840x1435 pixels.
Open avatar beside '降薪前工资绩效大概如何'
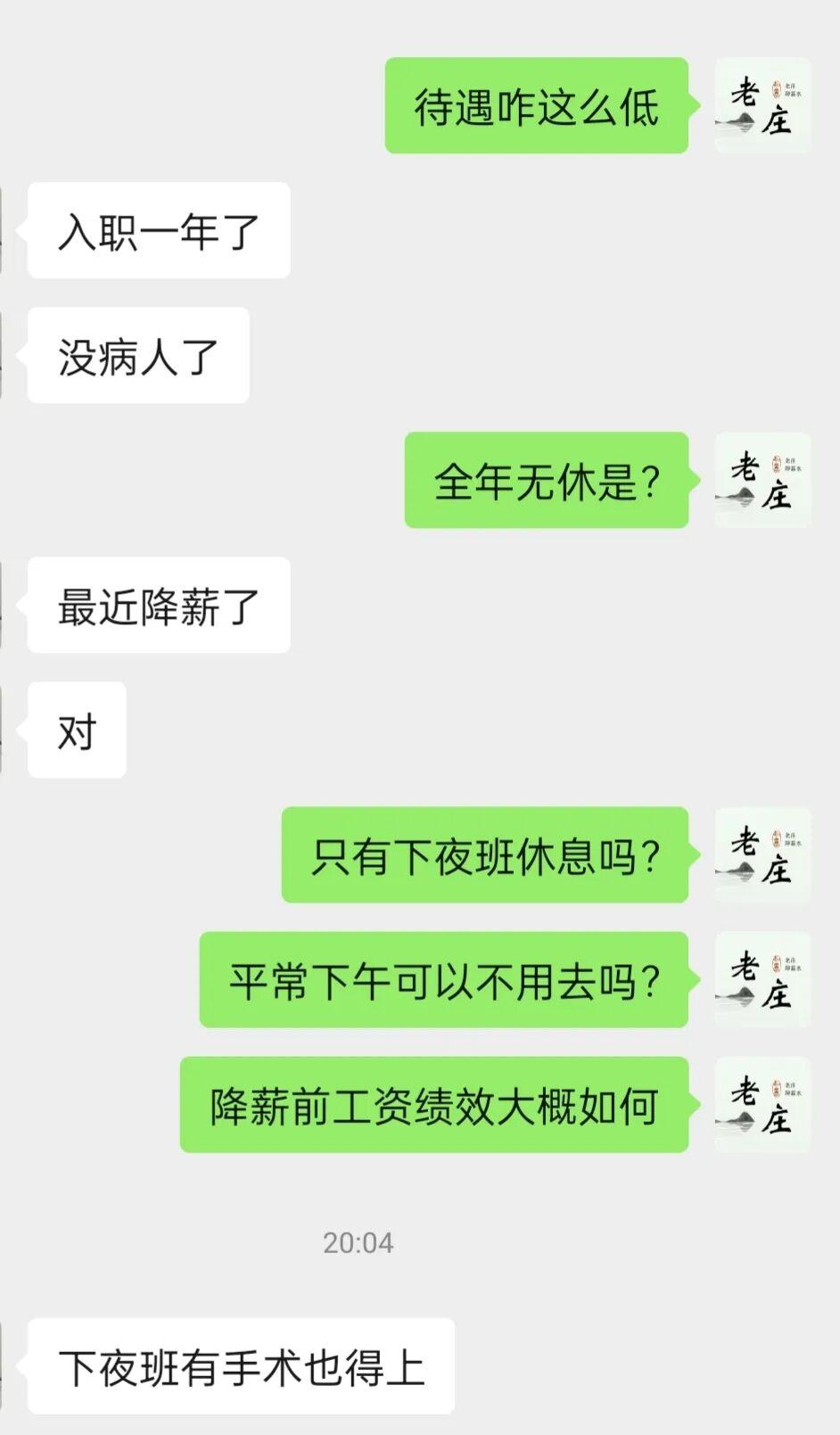pyautogui.click(x=763, y=1104)
